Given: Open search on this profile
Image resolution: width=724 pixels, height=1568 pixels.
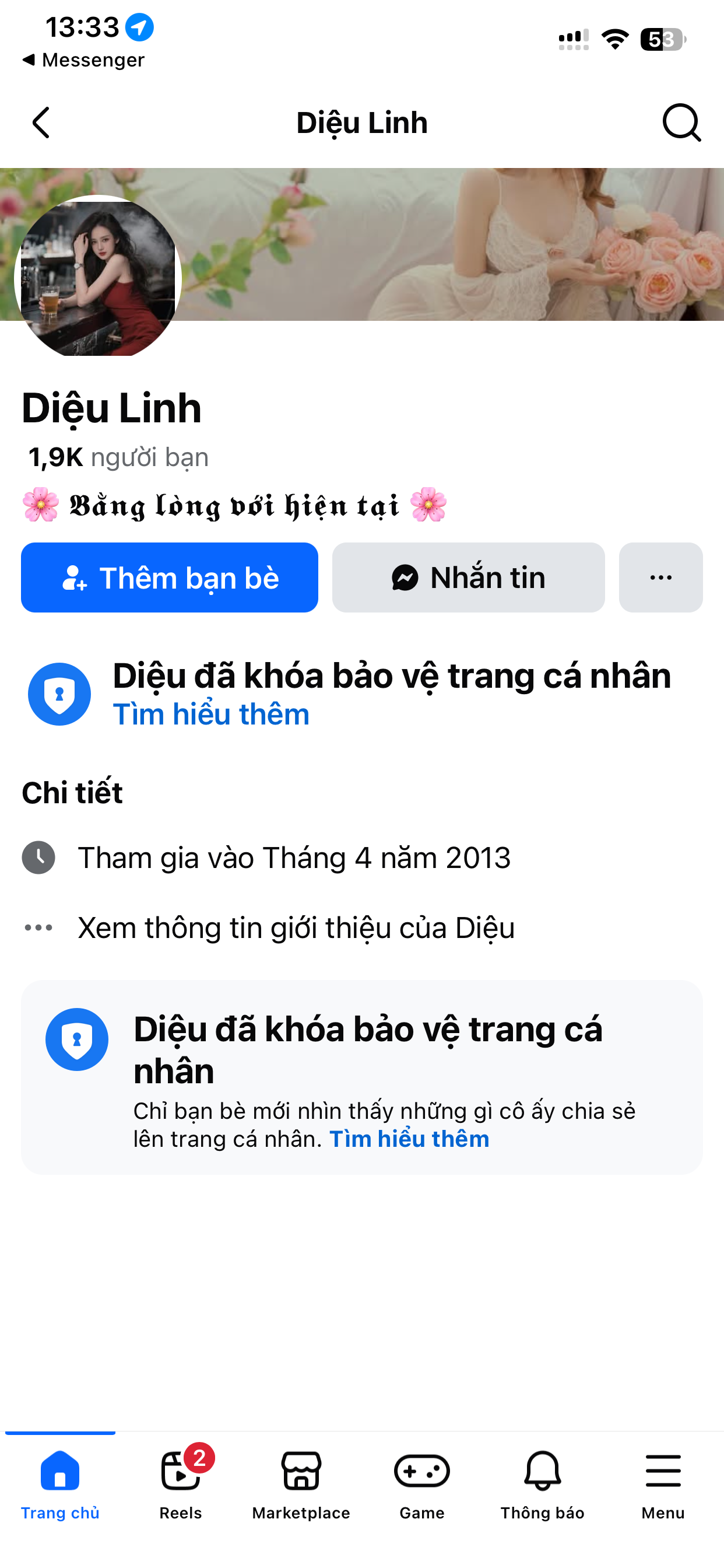Looking at the screenshot, I should [681, 123].
